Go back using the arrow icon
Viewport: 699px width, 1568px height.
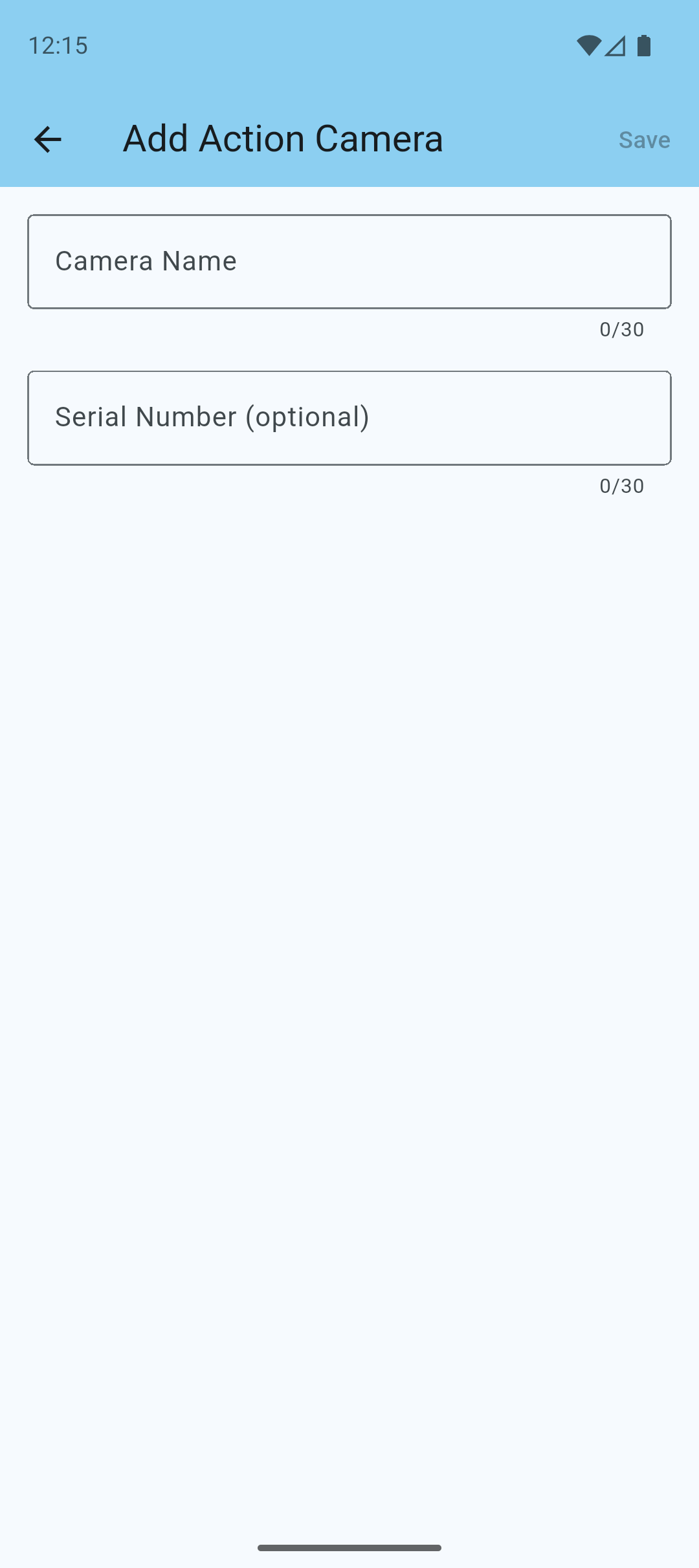(47, 139)
